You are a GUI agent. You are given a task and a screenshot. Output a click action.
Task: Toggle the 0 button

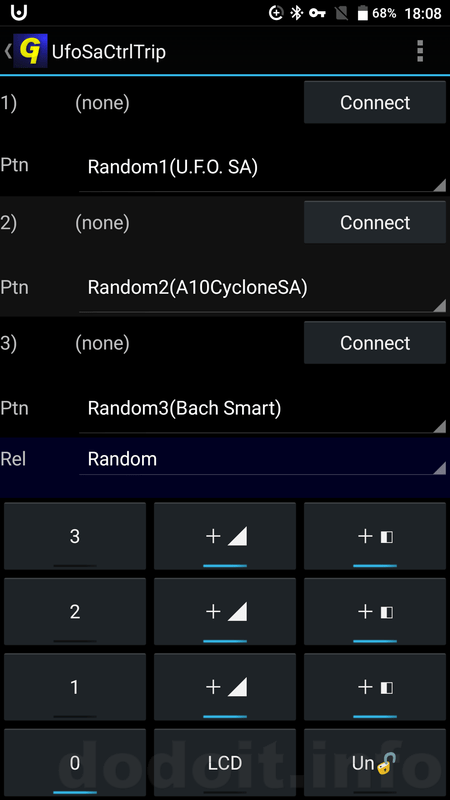(75, 763)
